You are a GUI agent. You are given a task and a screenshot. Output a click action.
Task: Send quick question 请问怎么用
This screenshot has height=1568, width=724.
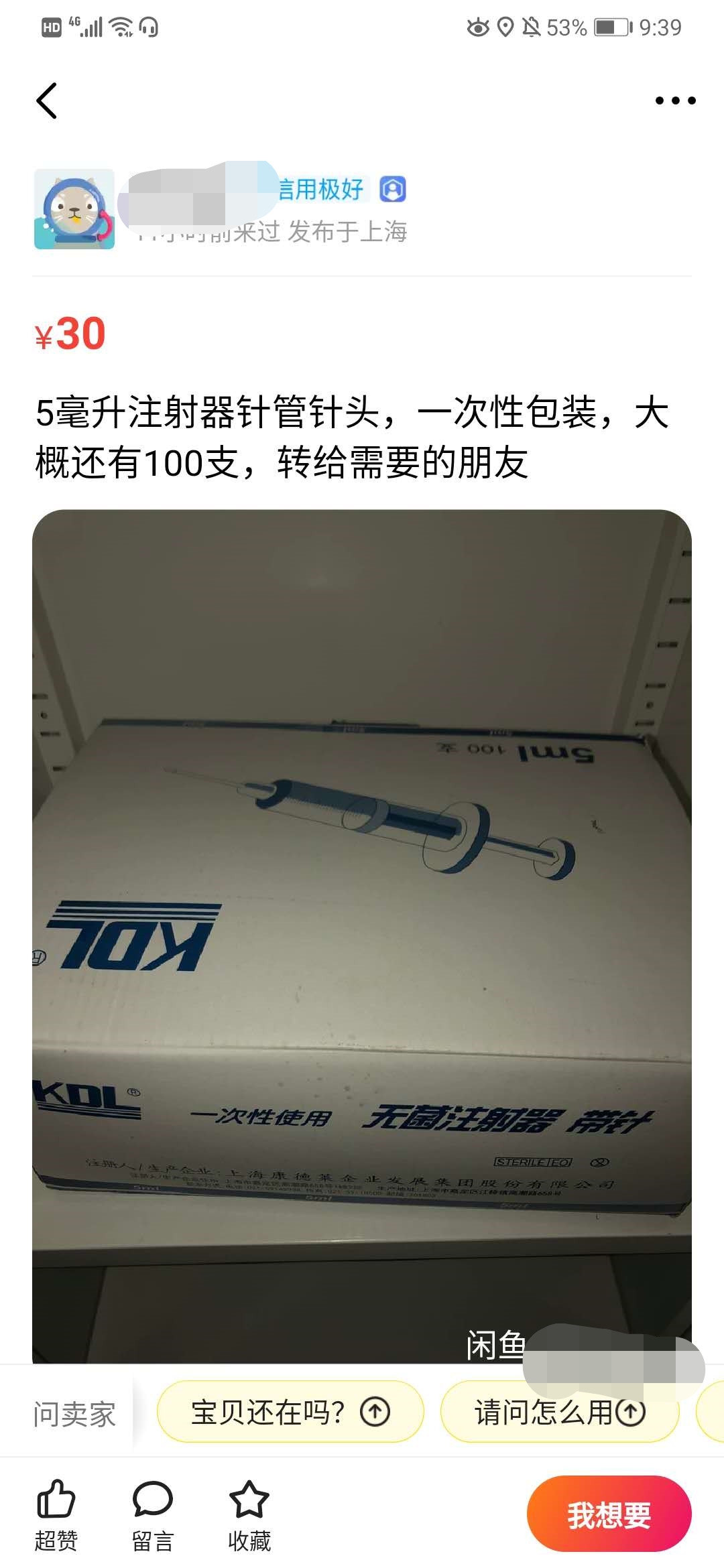(559, 1412)
